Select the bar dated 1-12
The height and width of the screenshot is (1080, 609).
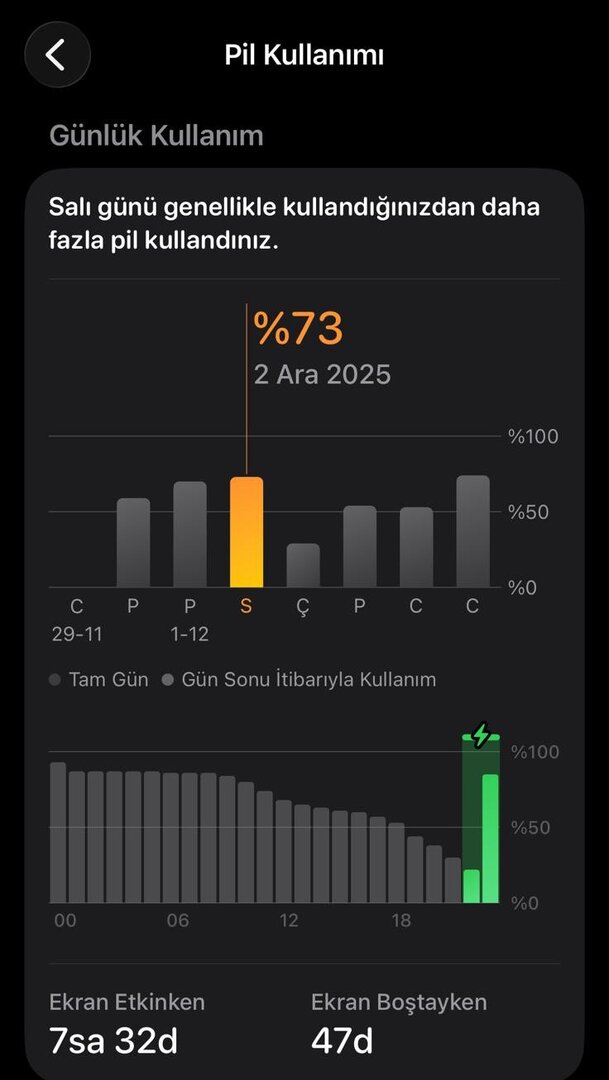pos(190,535)
